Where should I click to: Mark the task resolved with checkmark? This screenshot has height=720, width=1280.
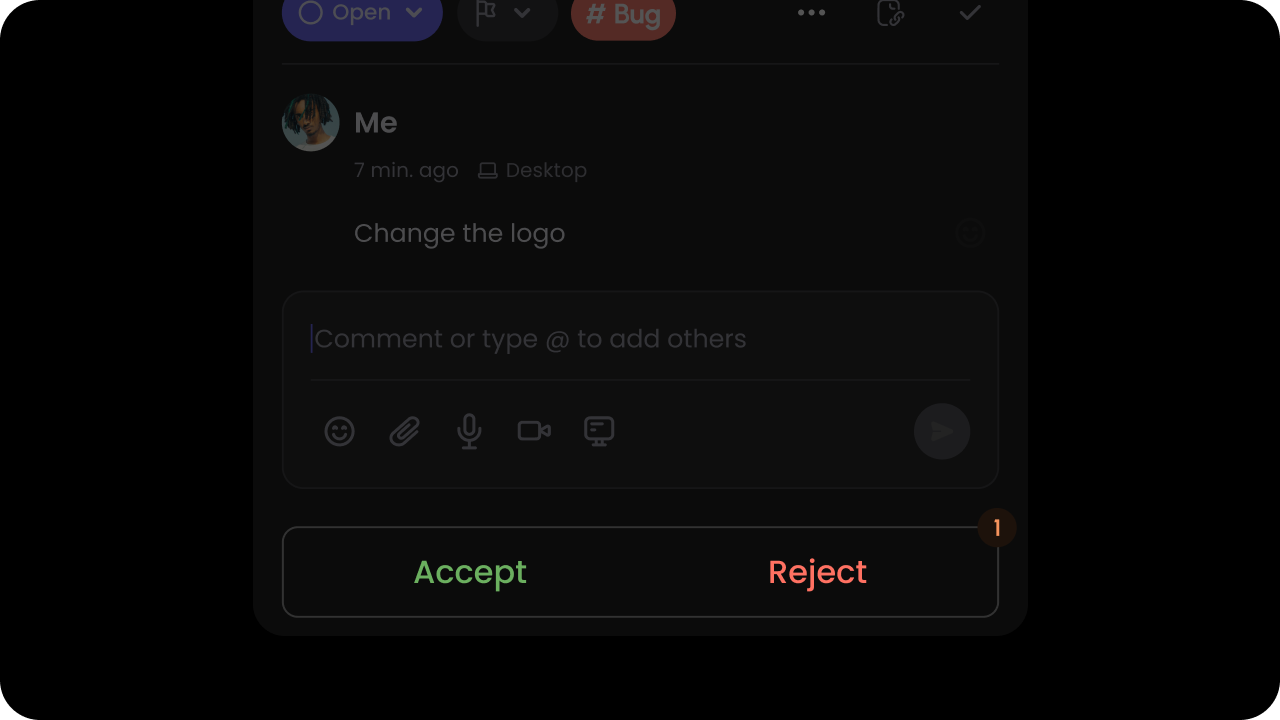970,13
